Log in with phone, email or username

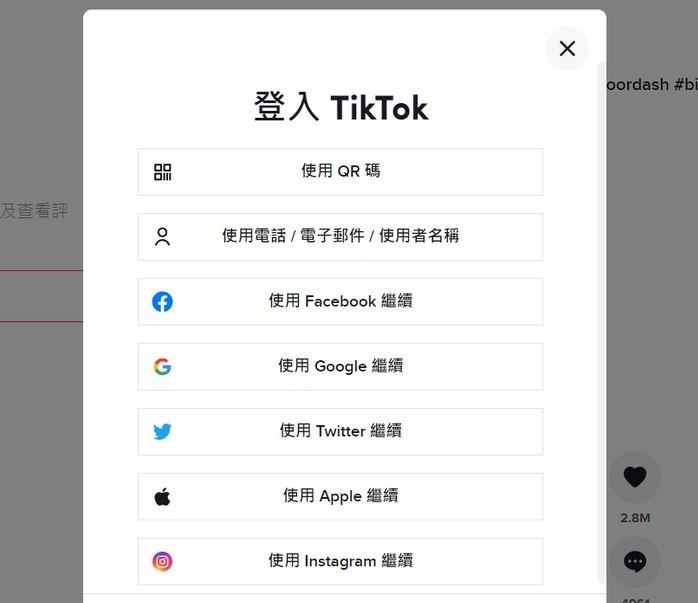click(x=340, y=236)
